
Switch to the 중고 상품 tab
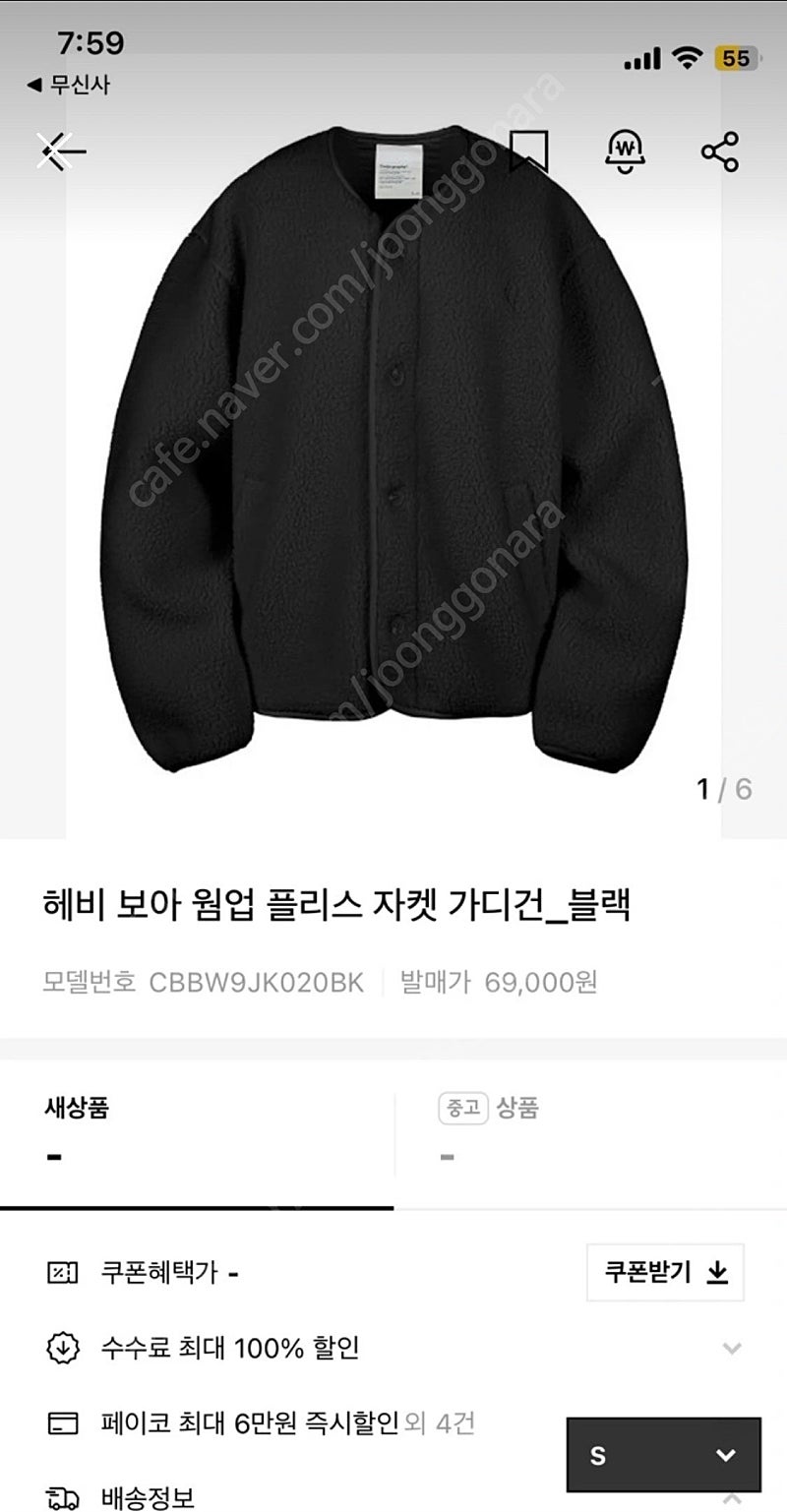pyautogui.click(x=590, y=1133)
